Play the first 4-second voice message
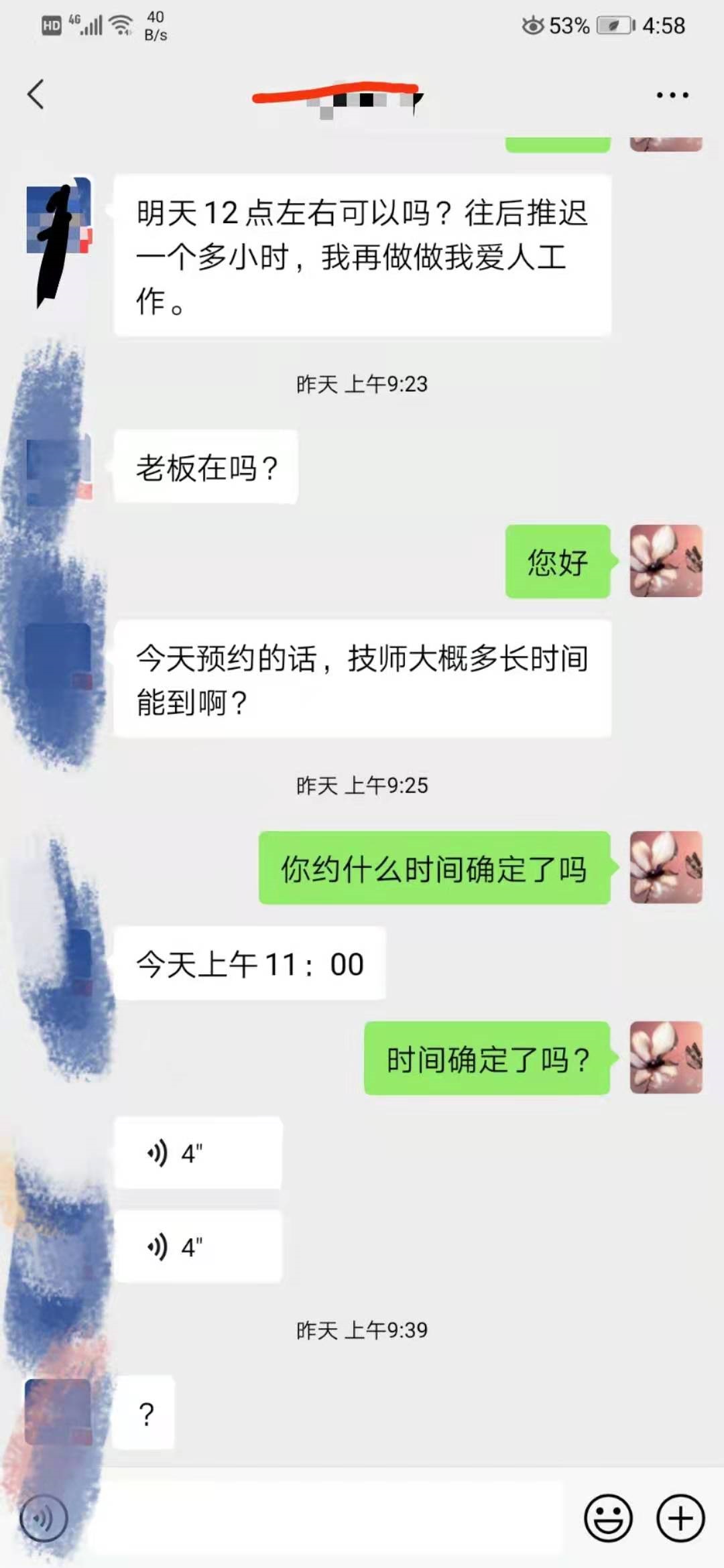The height and width of the screenshot is (1568, 724). pos(197,1153)
